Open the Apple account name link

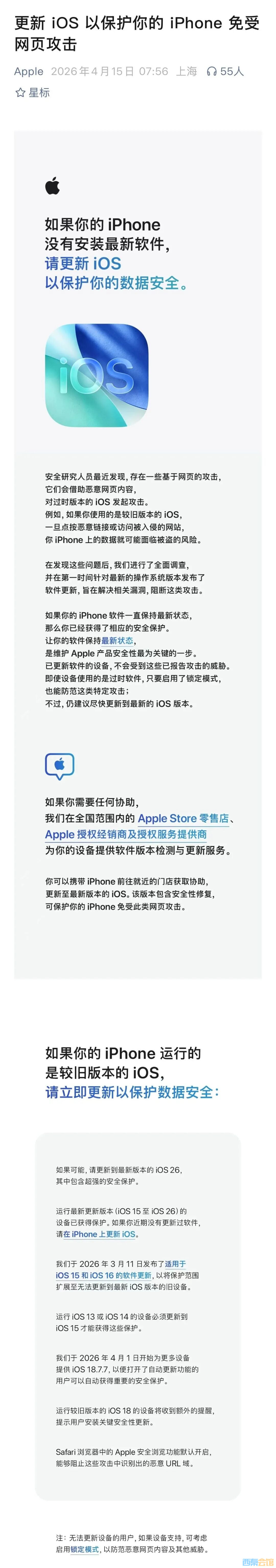pyautogui.click(x=29, y=71)
